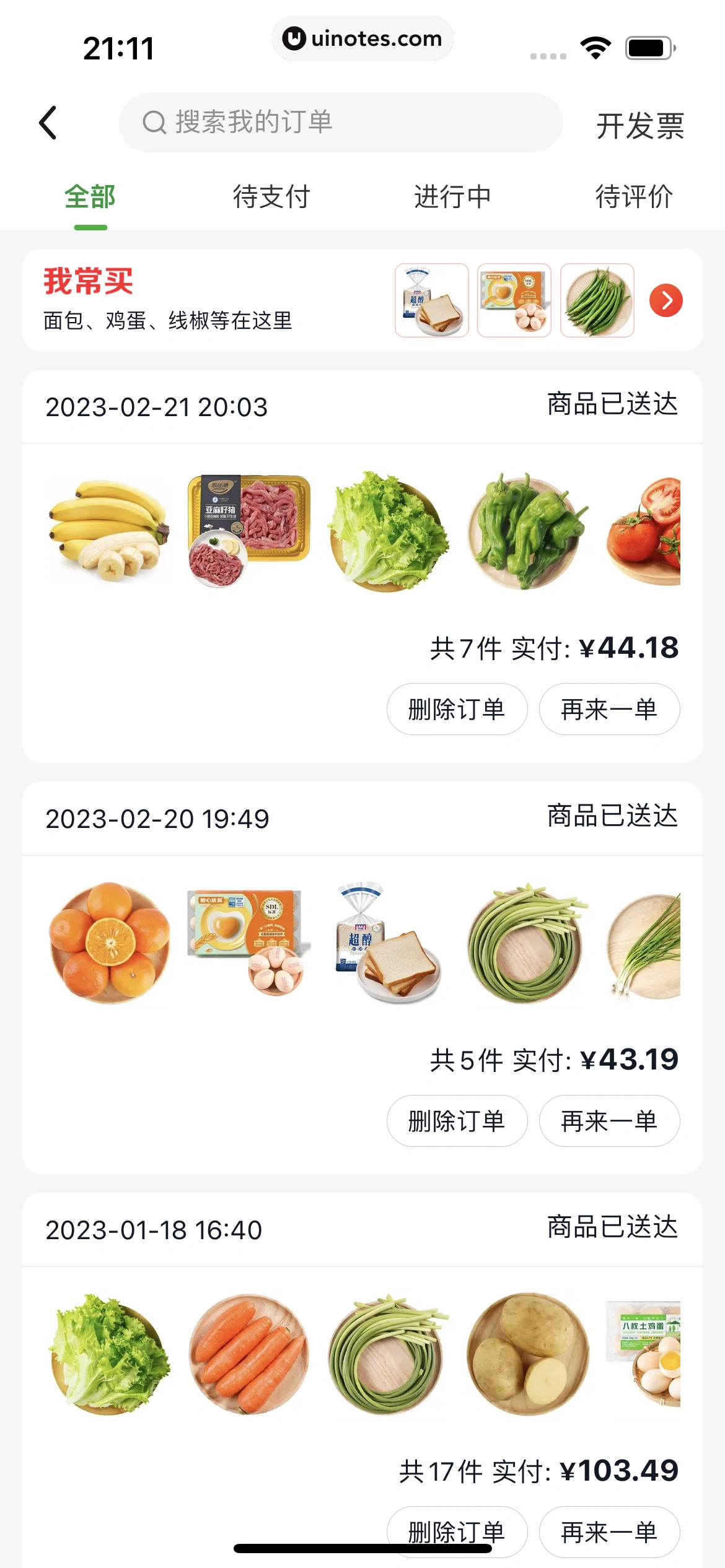725x1568 pixels.
Task: Reorder the ¥43.19 order with 再来一单
Action: tap(609, 1121)
